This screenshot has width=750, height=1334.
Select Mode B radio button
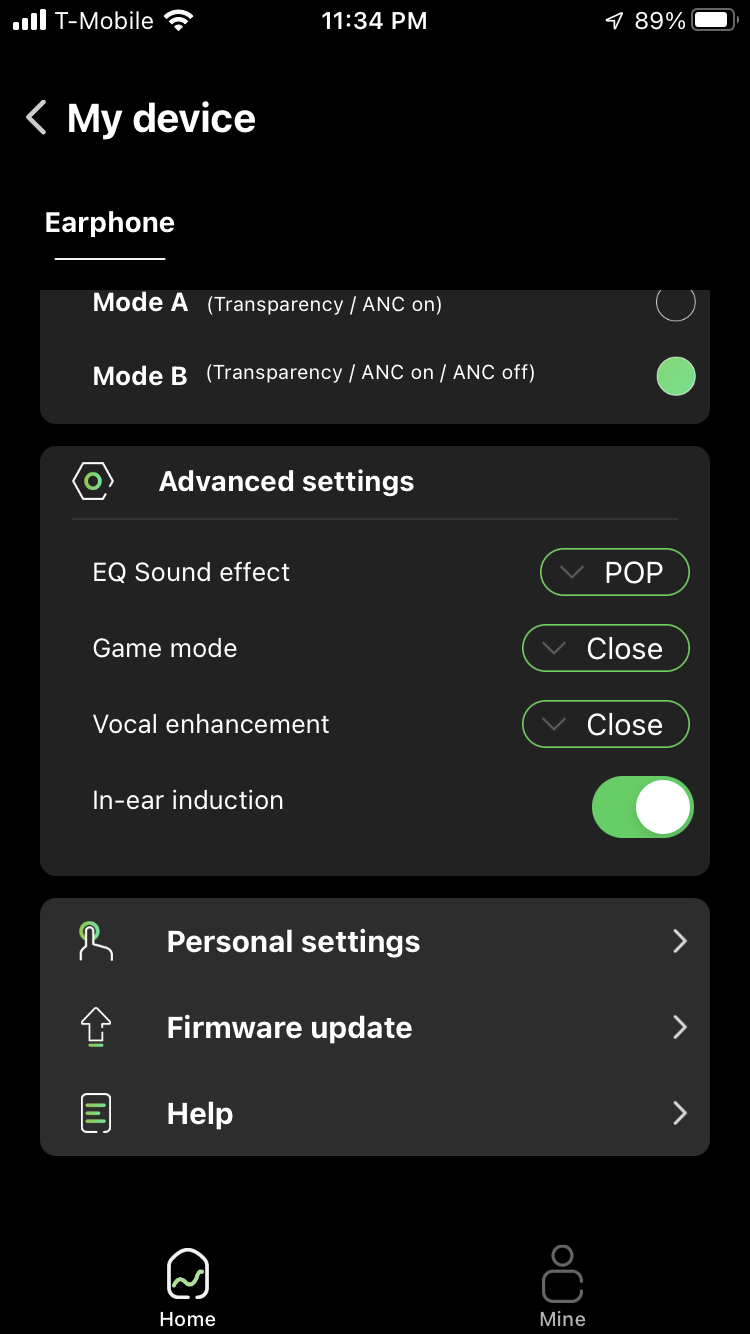675,376
